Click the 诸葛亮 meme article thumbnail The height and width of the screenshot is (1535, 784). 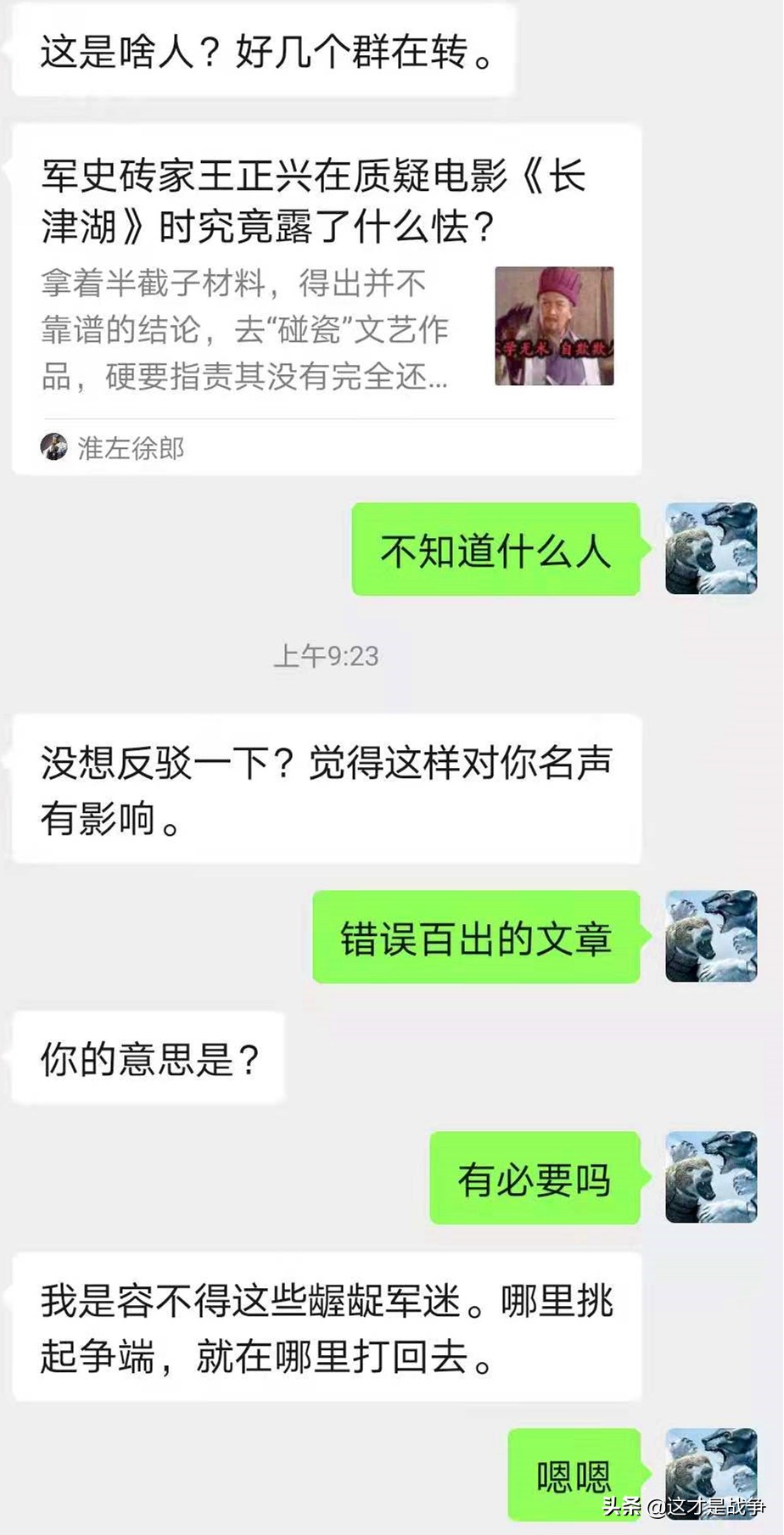[x=553, y=327]
